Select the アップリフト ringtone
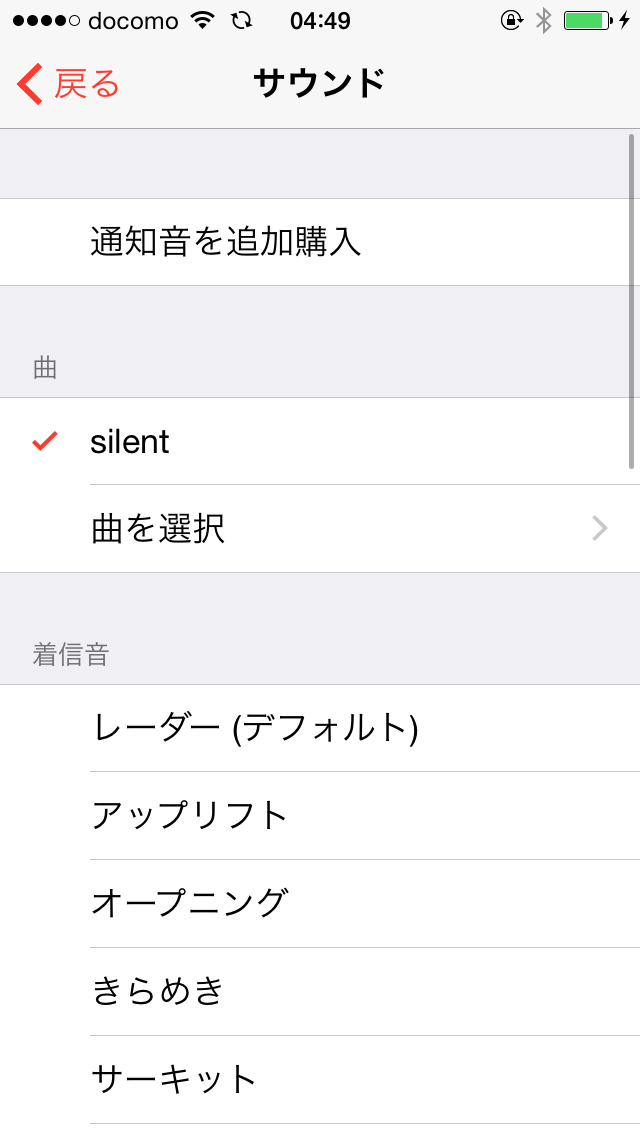Screen dimensions: 640x1136 [x=320, y=816]
